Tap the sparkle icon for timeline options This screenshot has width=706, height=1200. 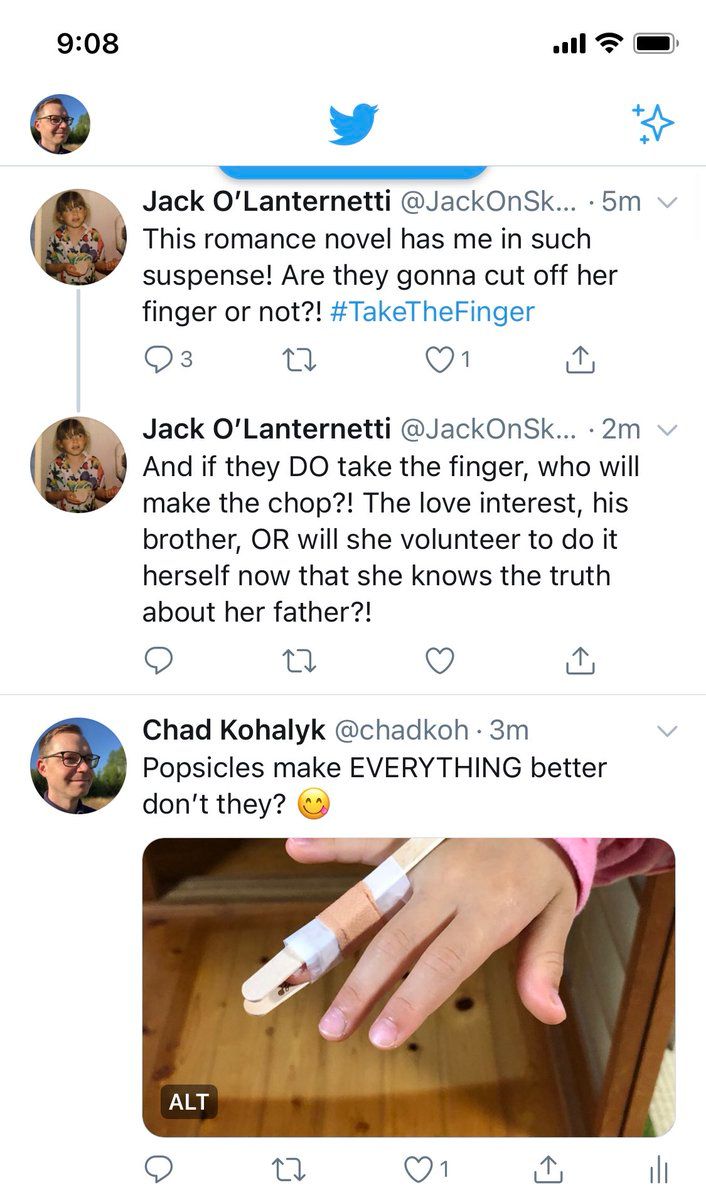pos(653,123)
